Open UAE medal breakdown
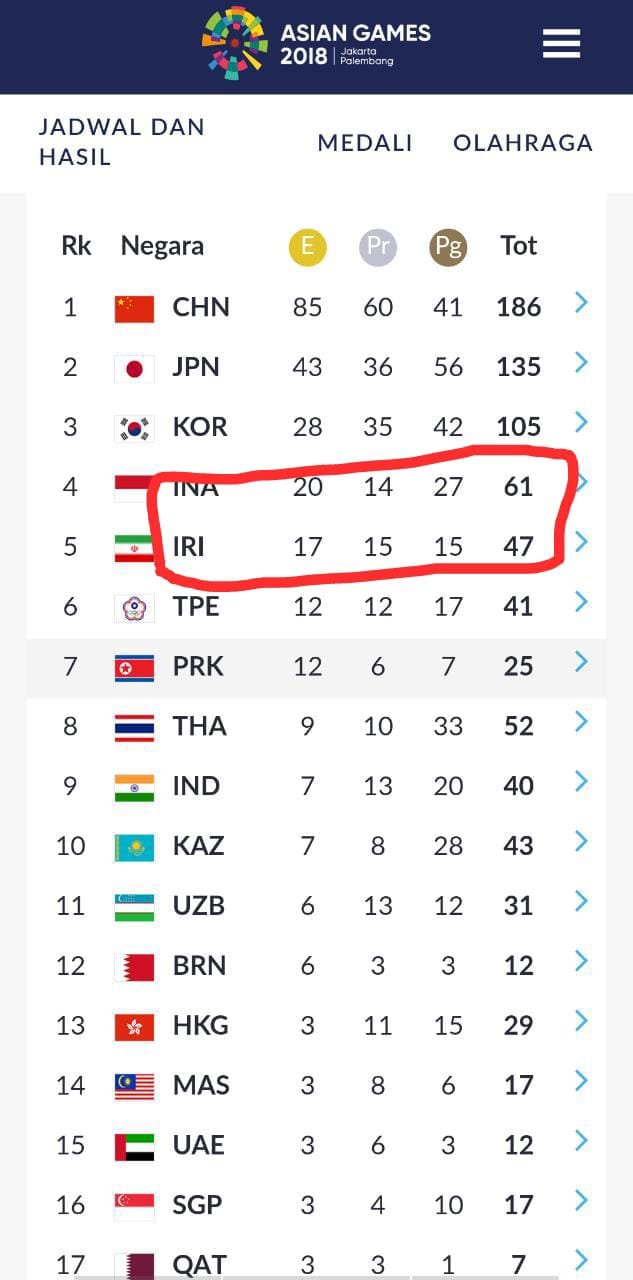Image resolution: width=633 pixels, height=1280 pixels. [581, 1141]
